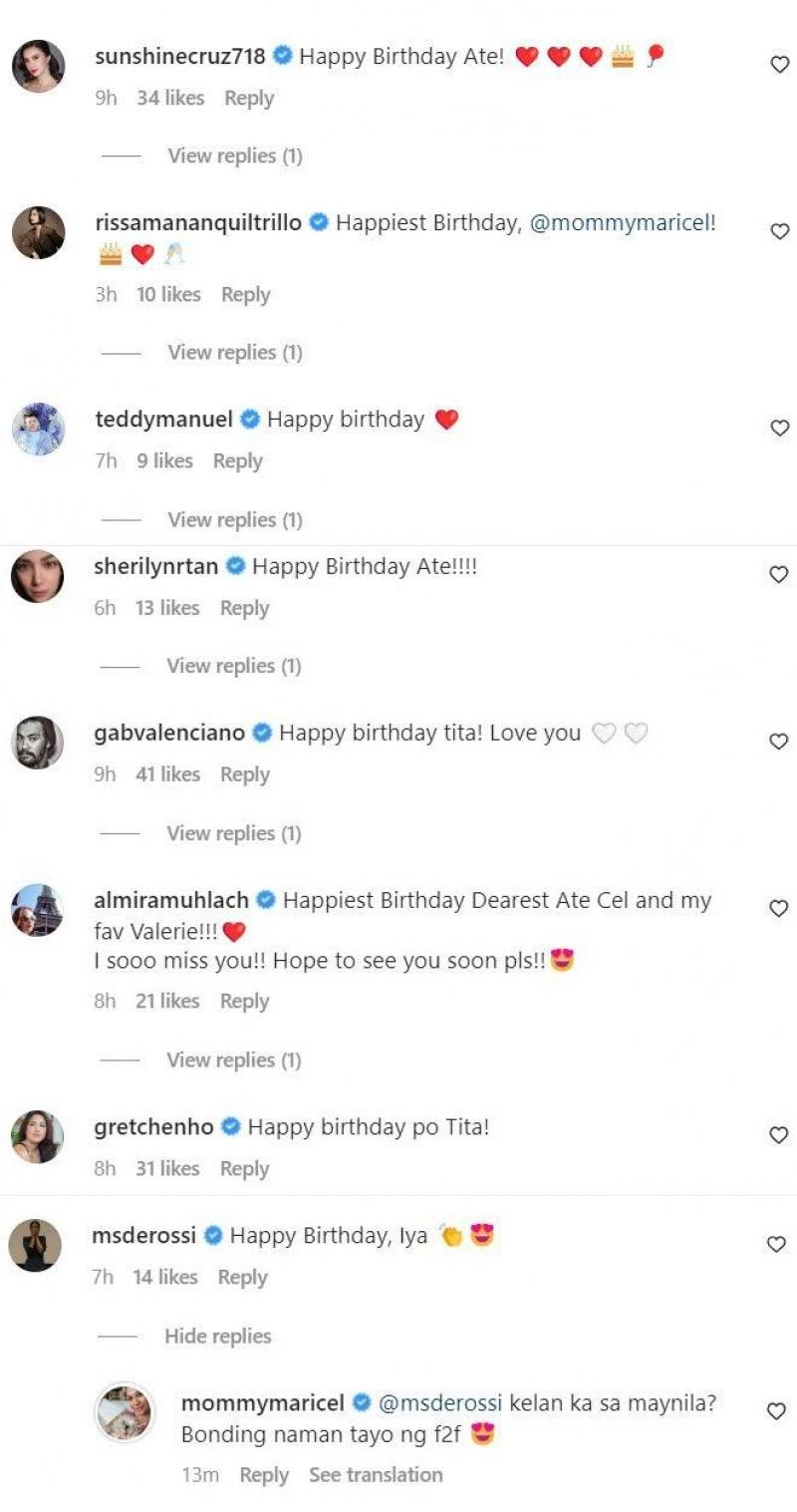This screenshot has width=797, height=1512.
Task: Like sunshinecruz718's birthday comment
Action: [780, 65]
